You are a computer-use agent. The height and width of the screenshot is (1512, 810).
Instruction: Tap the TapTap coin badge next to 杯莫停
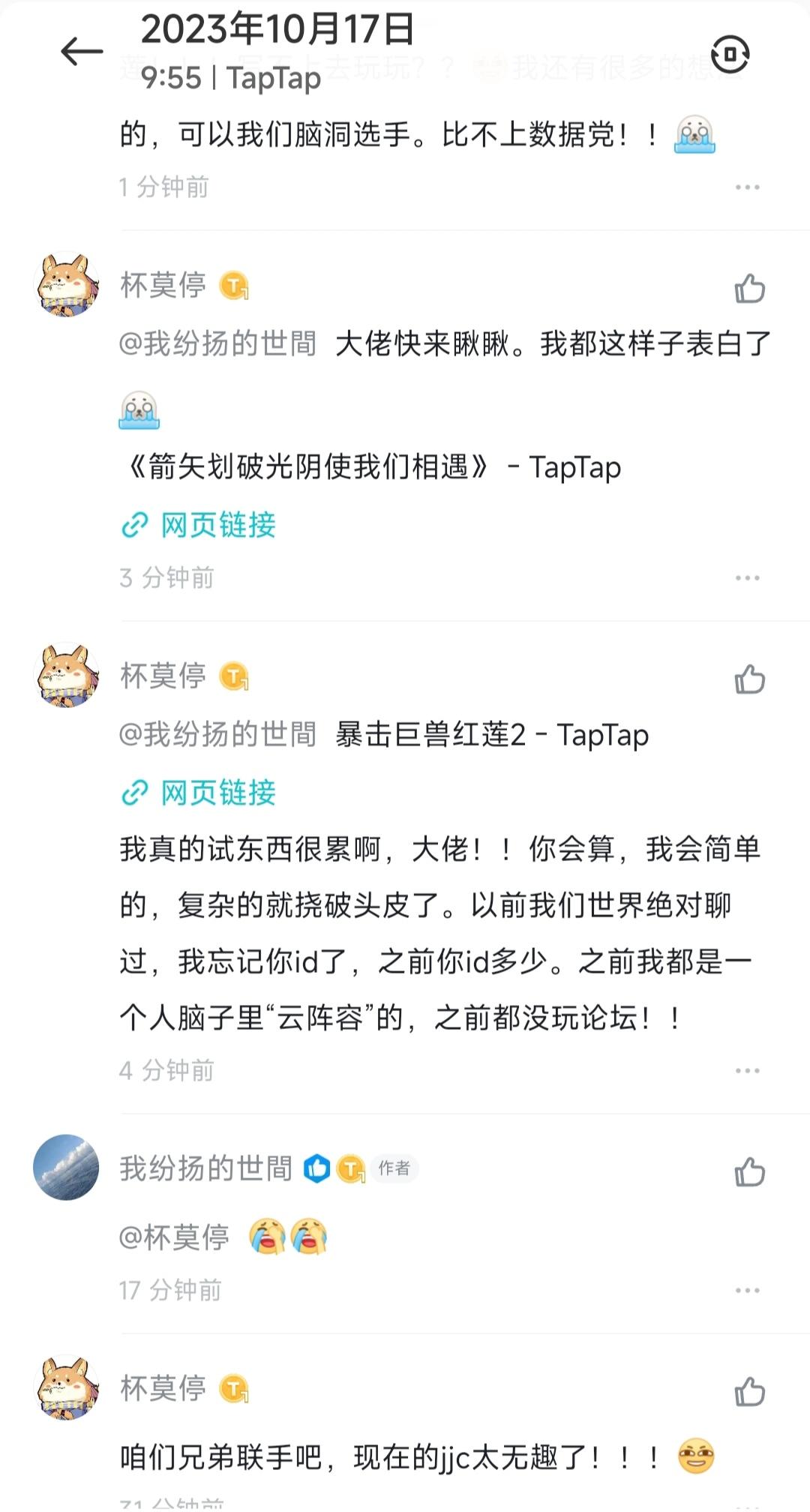coord(232,286)
